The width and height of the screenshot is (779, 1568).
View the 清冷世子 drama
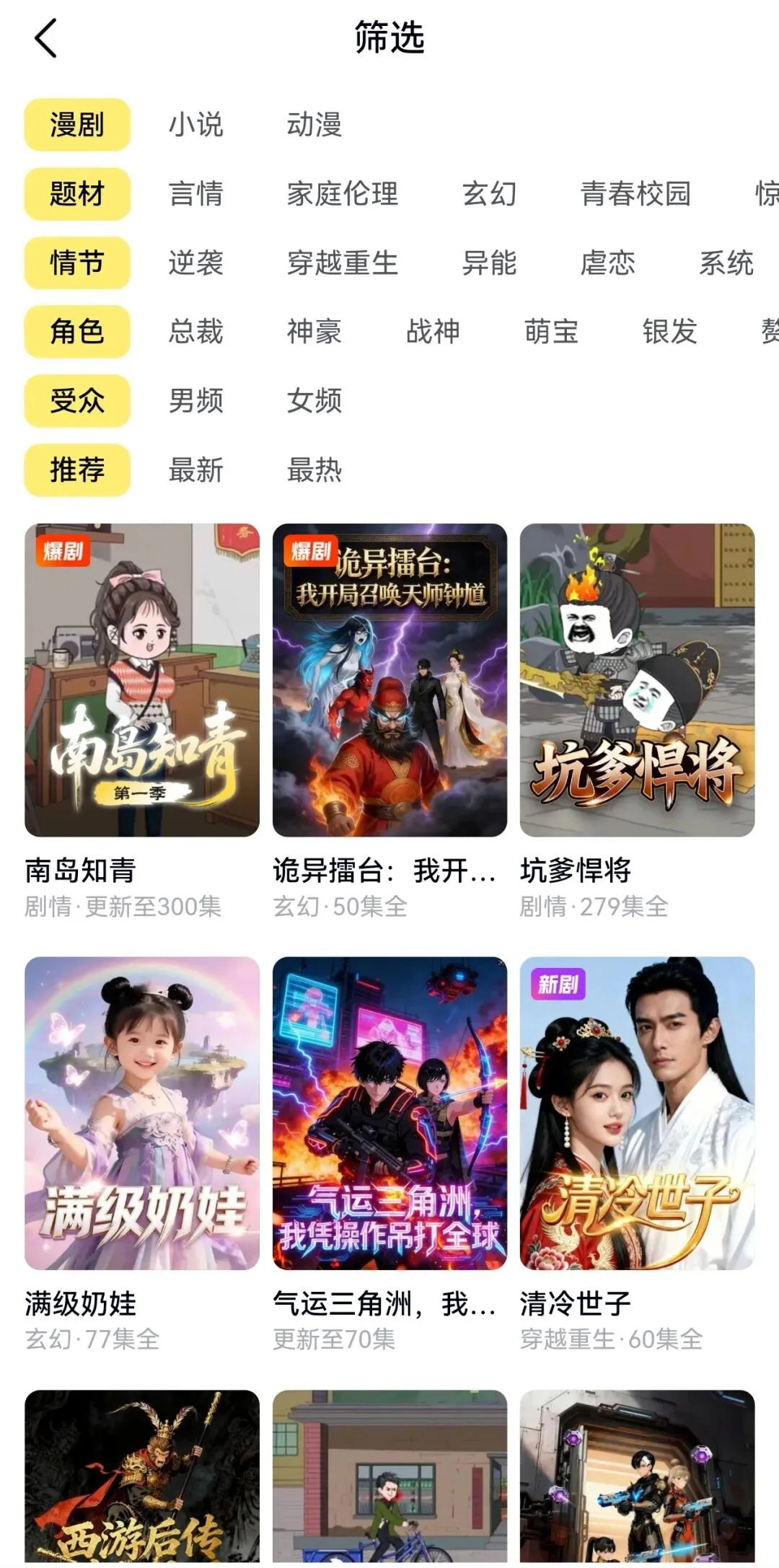click(x=637, y=1113)
